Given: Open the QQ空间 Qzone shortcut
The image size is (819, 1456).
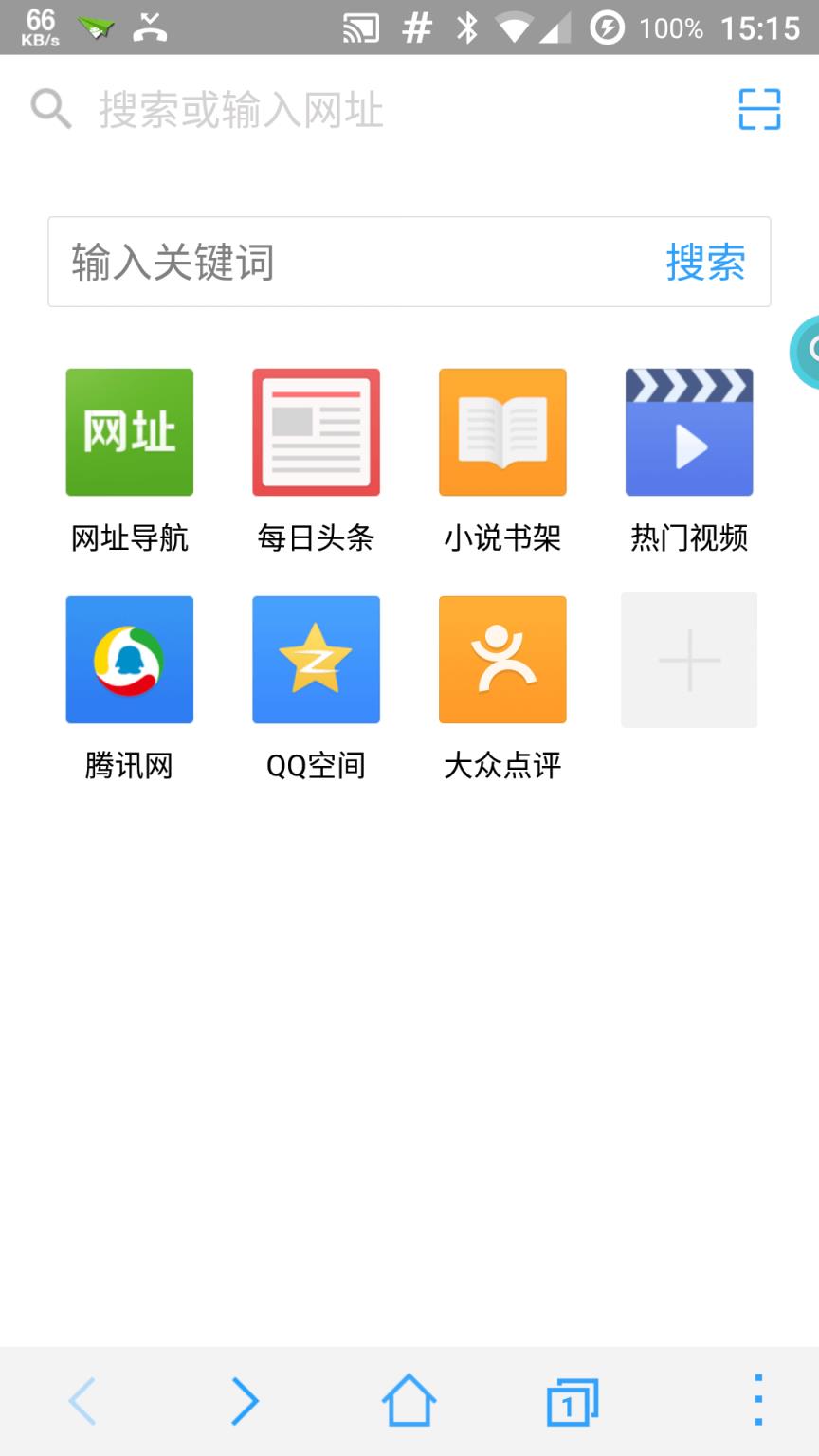Looking at the screenshot, I should [316, 660].
